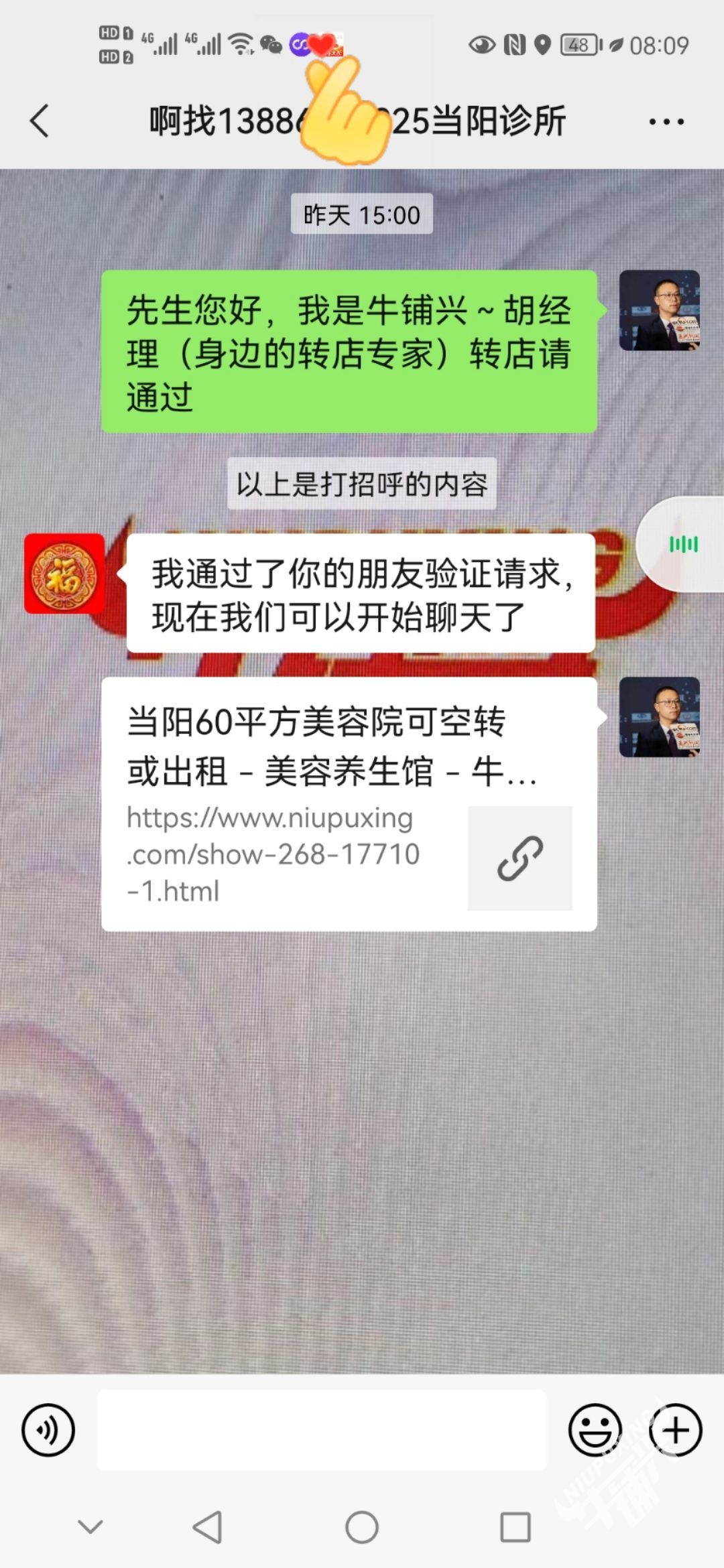Image resolution: width=724 pixels, height=1568 pixels.
Task: Open recent apps with the square button
Action: (516, 1528)
